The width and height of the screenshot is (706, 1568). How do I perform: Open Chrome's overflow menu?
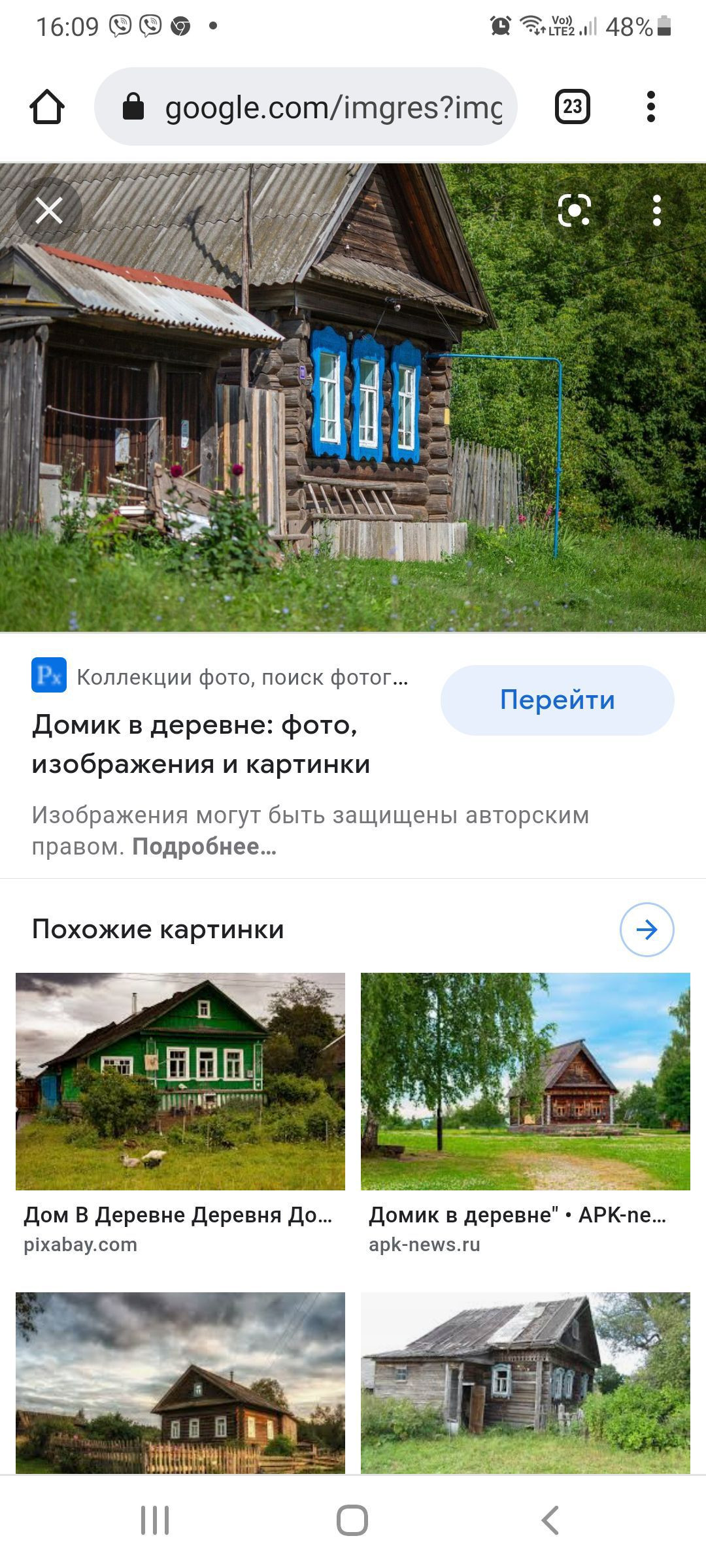pos(650,107)
